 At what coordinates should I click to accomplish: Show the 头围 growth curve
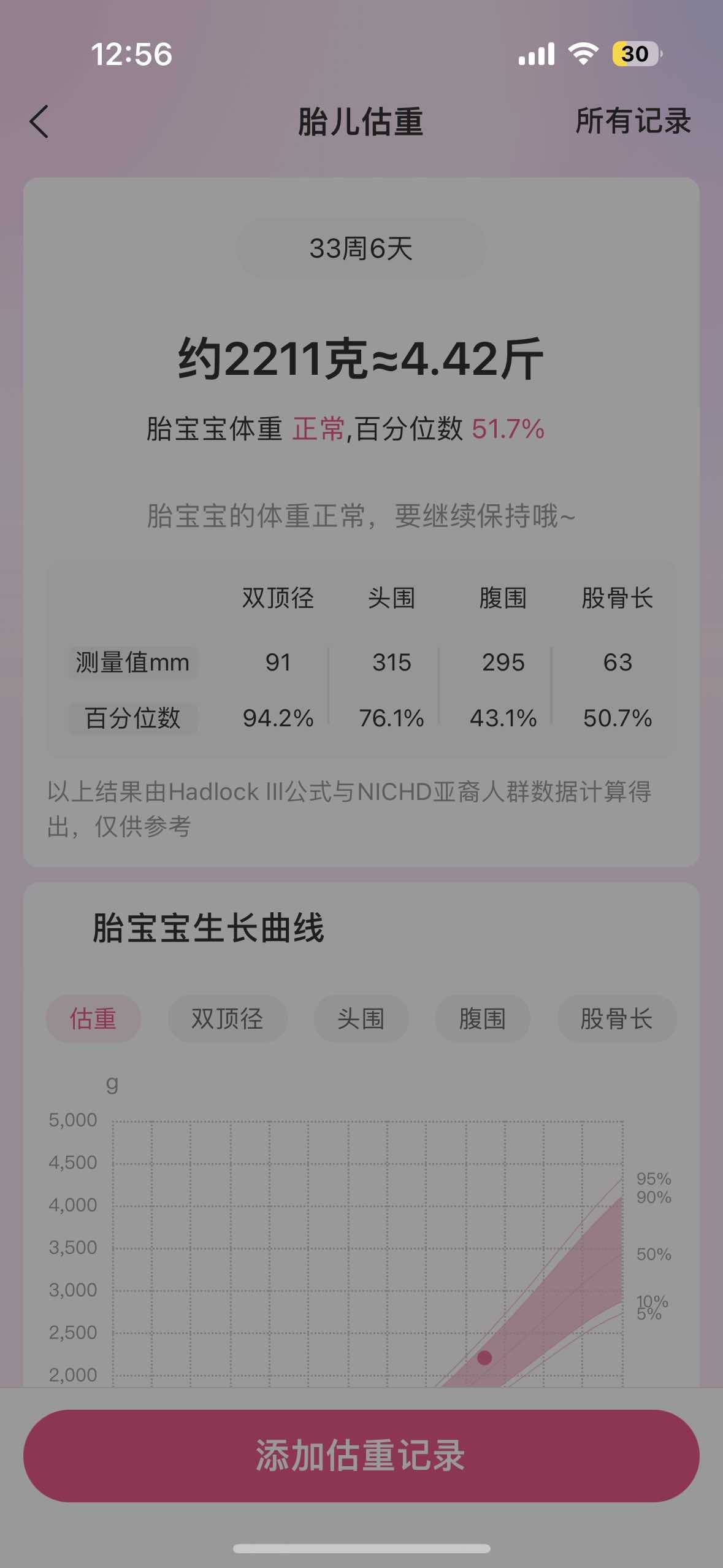(x=361, y=1018)
